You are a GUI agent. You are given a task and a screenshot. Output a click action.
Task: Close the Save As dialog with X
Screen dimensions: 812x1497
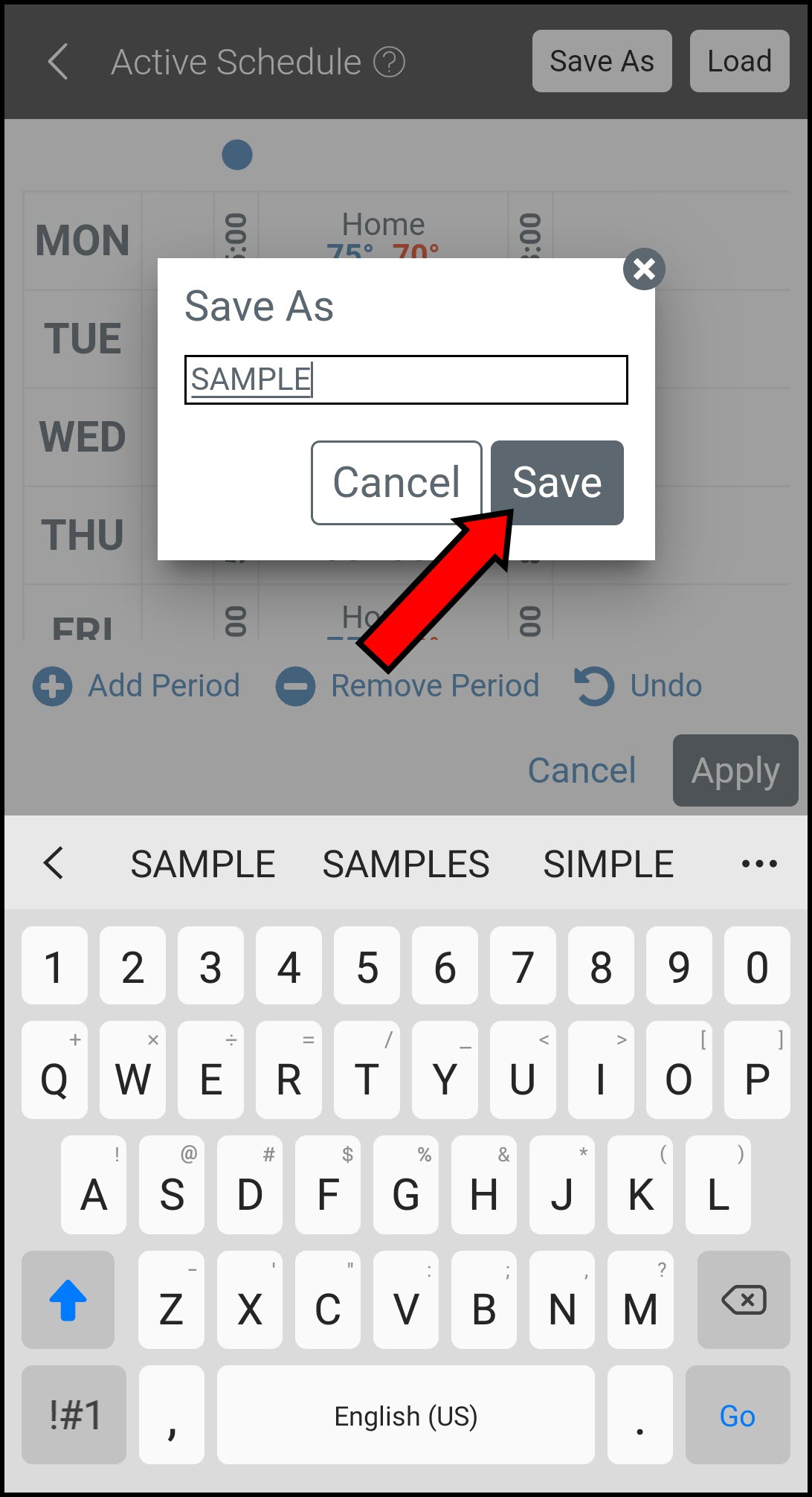tap(643, 269)
